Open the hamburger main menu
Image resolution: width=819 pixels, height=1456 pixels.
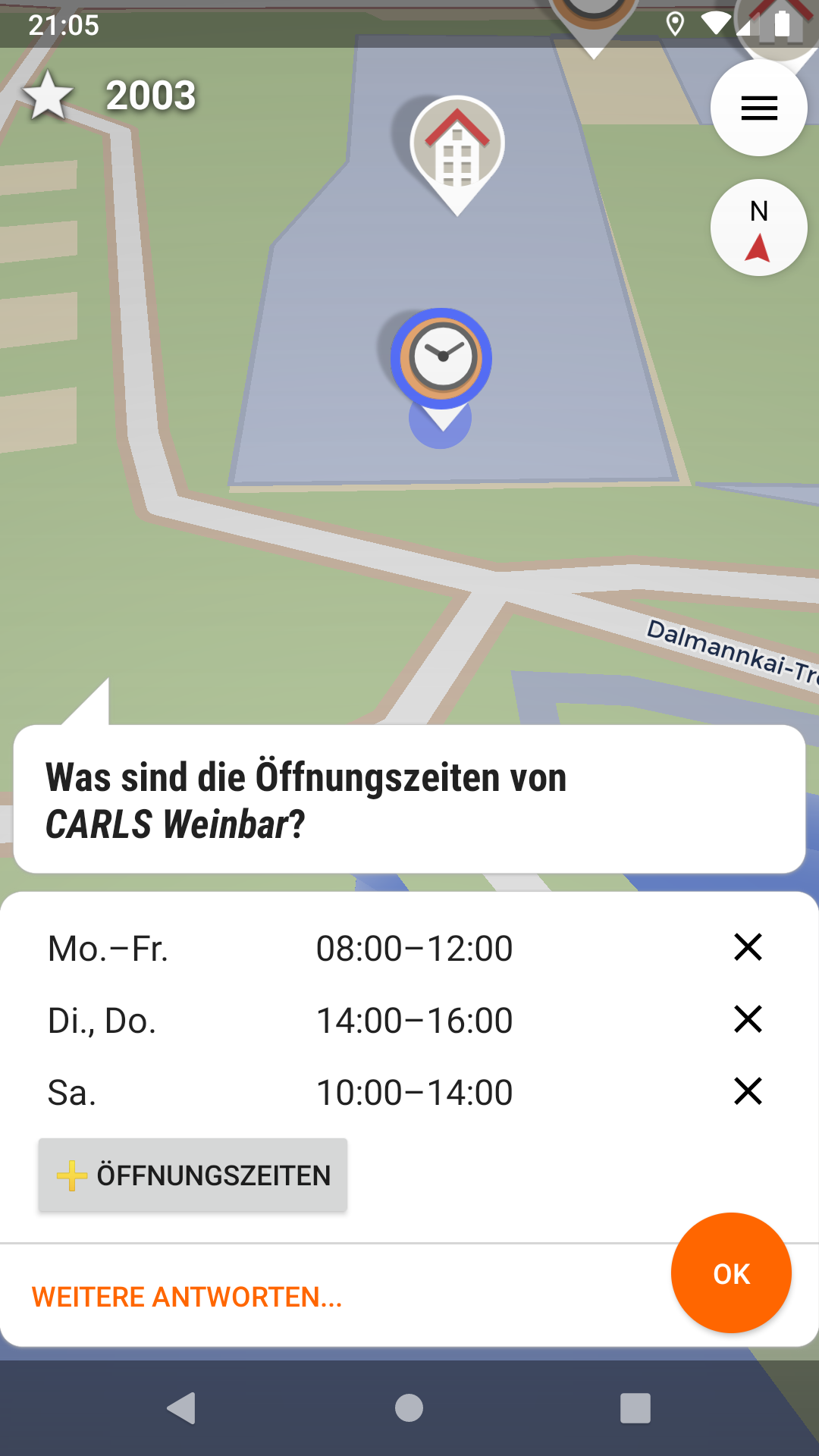point(758,108)
